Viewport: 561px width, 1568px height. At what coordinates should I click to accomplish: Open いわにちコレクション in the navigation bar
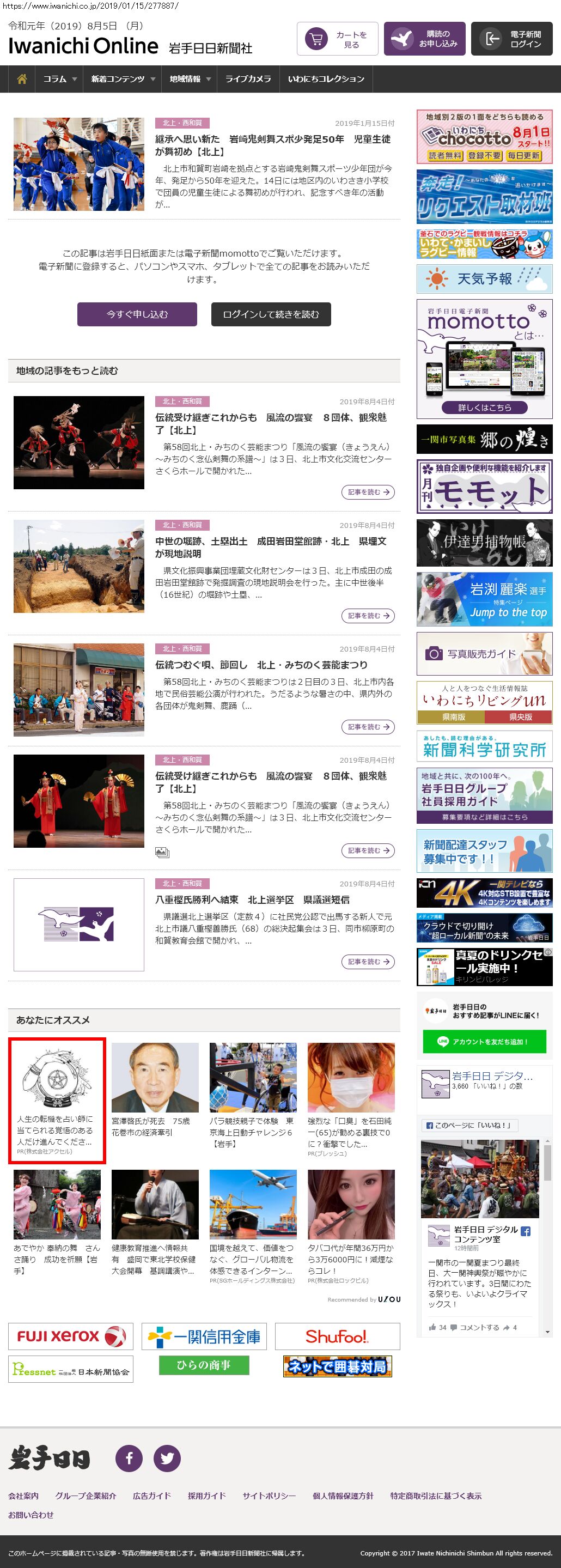[x=326, y=79]
